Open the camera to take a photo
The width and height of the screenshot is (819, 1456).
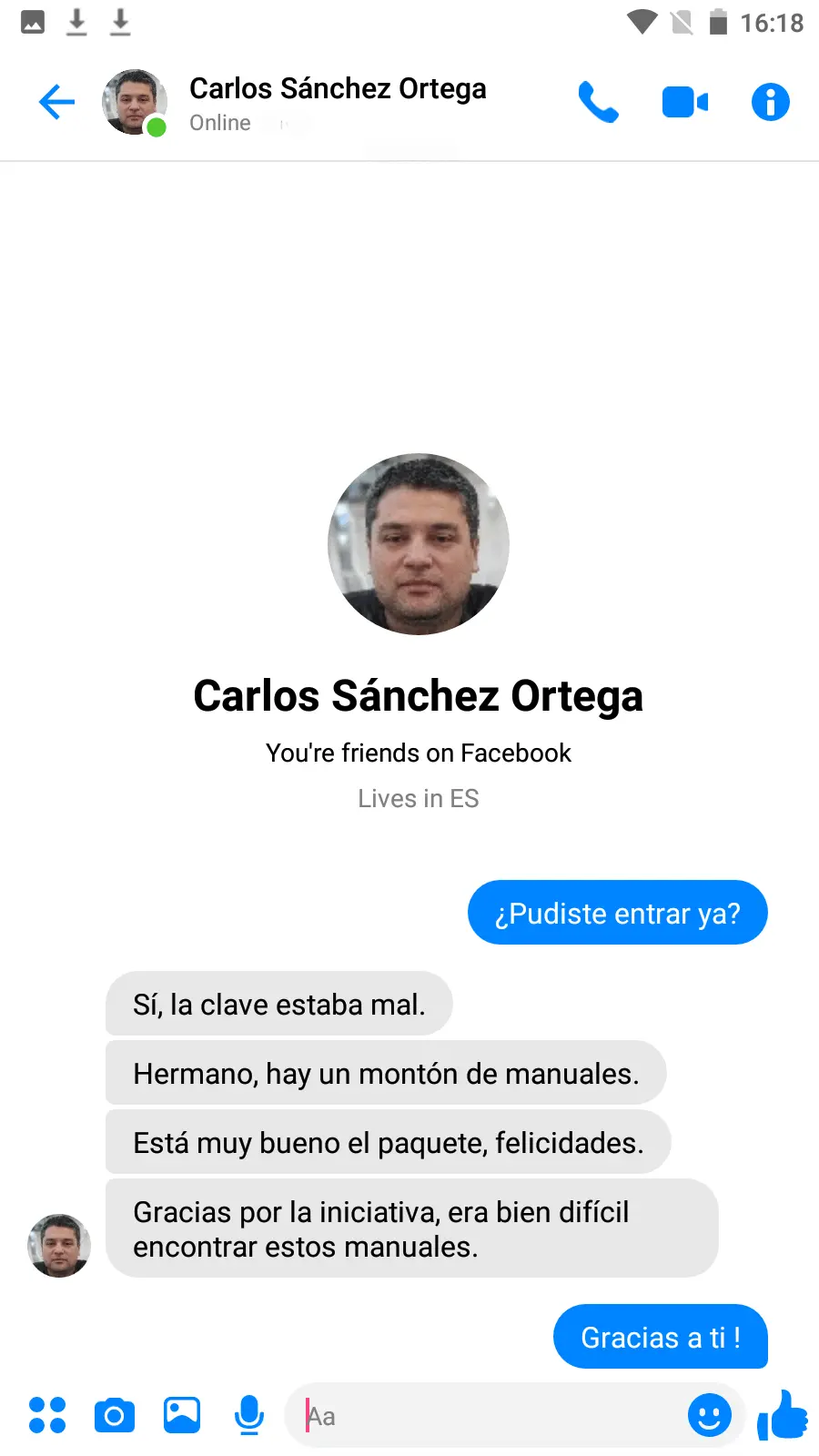pos(115,1415)
